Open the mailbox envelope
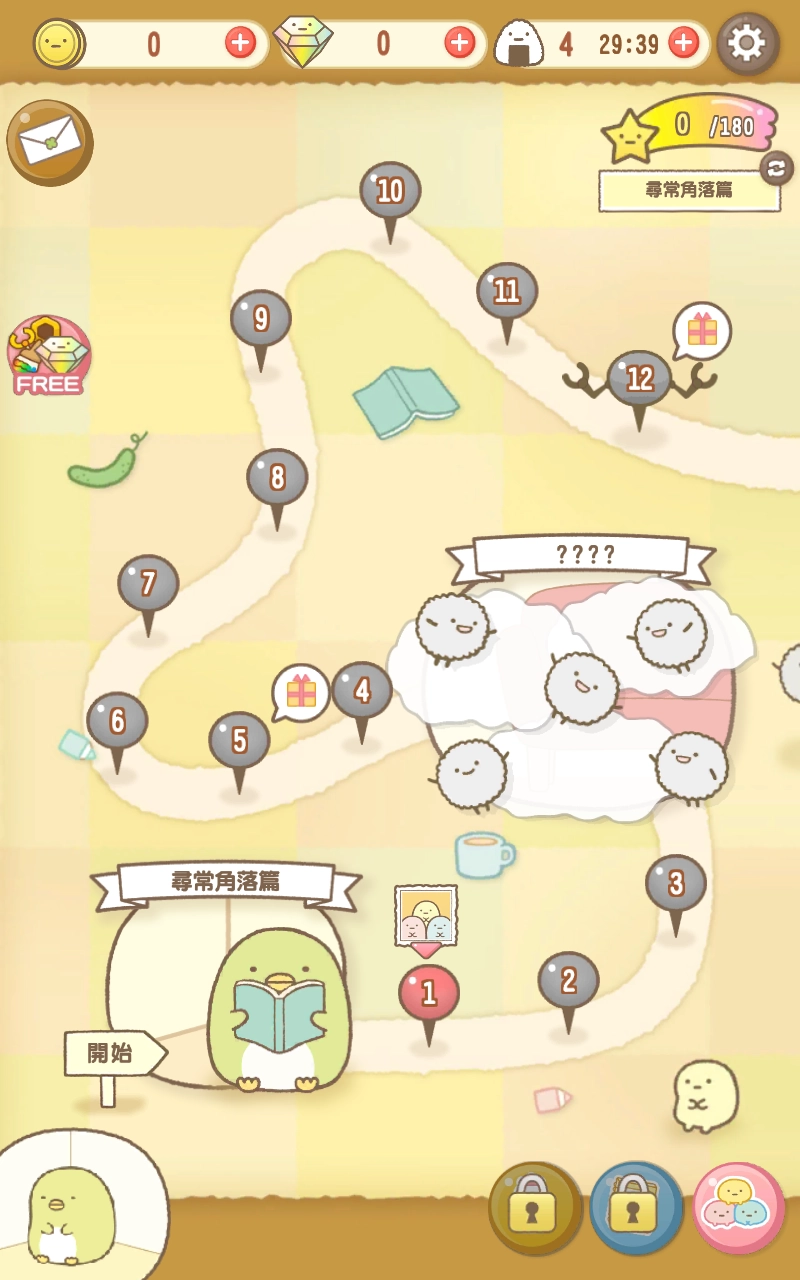This screenshot has width=800, height=1280. [50, 143]
